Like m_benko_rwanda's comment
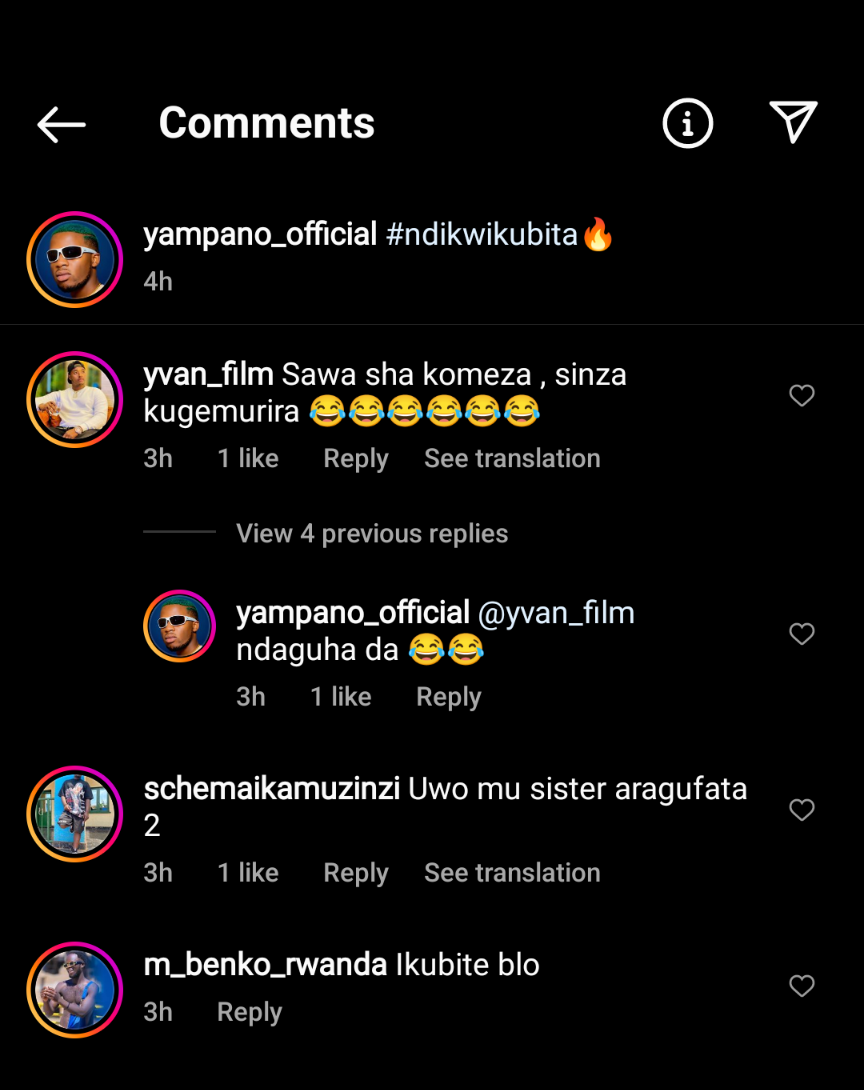 coord(802,986)
